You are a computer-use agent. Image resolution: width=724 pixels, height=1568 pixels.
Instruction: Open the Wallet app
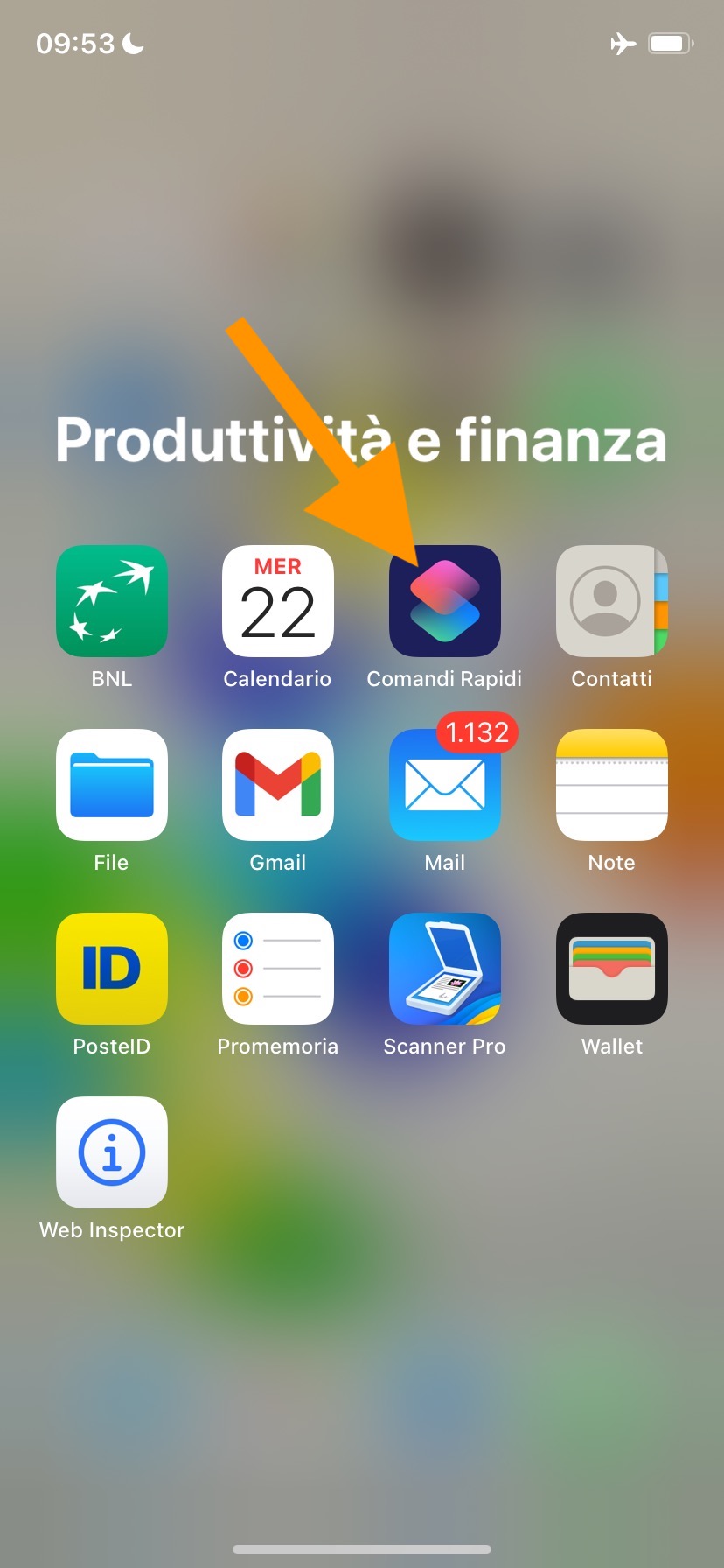pyautogui.click(x=611, y=969)
